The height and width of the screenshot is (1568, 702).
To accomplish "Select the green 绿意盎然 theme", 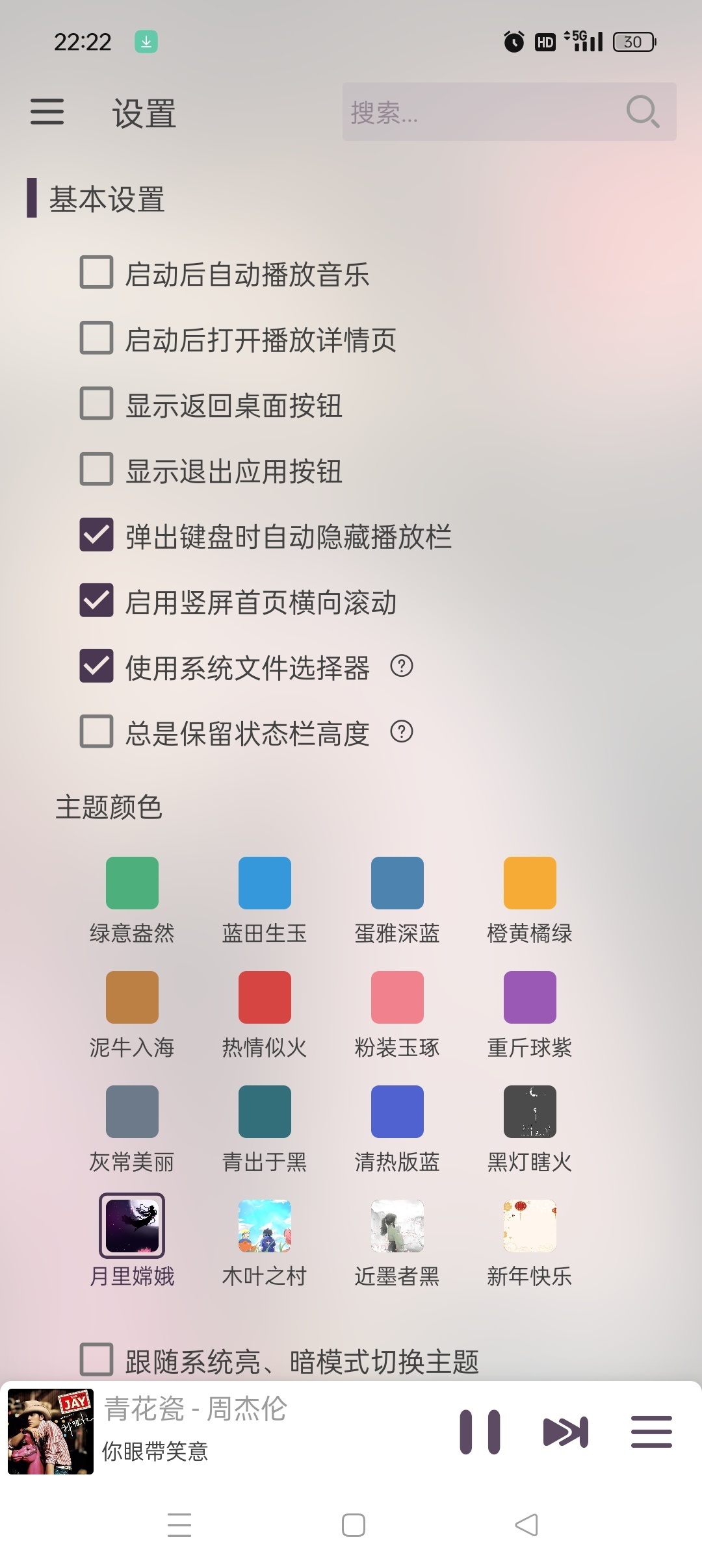I will point(132,883).
